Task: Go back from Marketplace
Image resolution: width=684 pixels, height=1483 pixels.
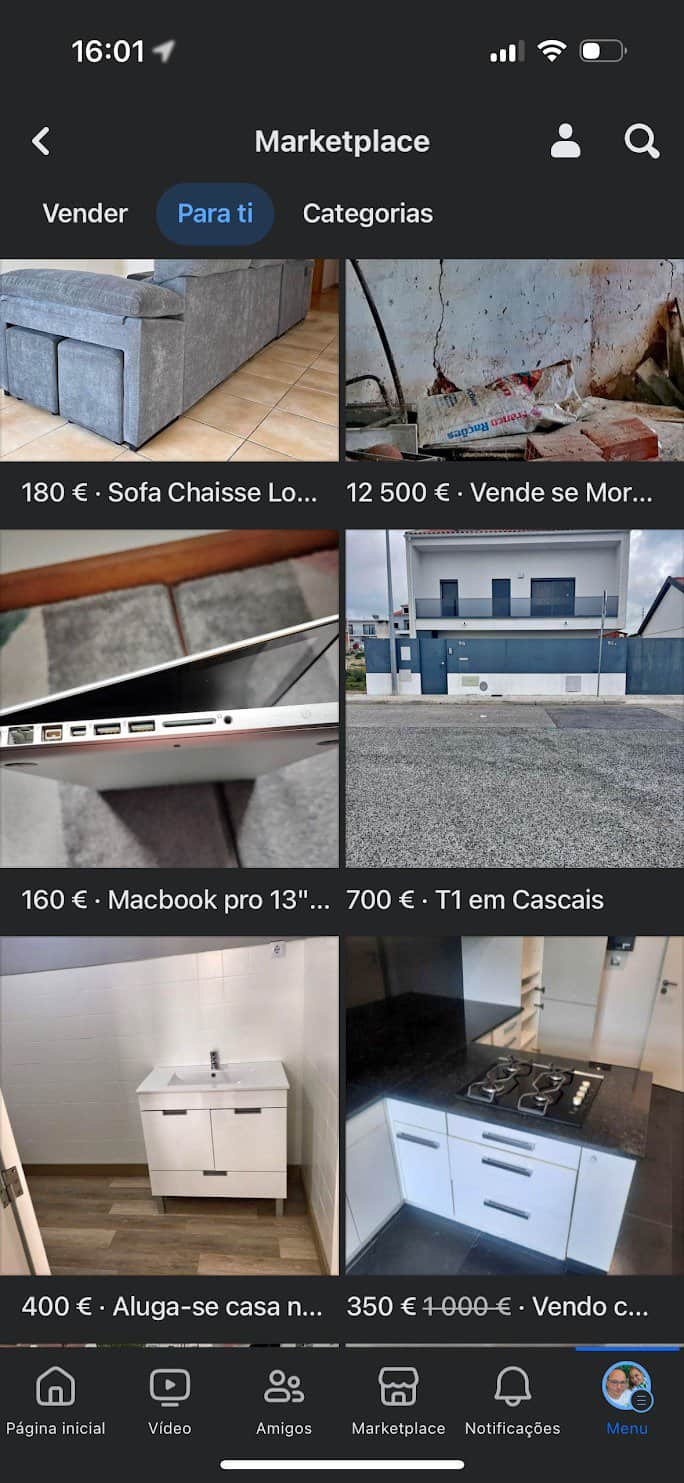Action: click(x=41, y=141)
